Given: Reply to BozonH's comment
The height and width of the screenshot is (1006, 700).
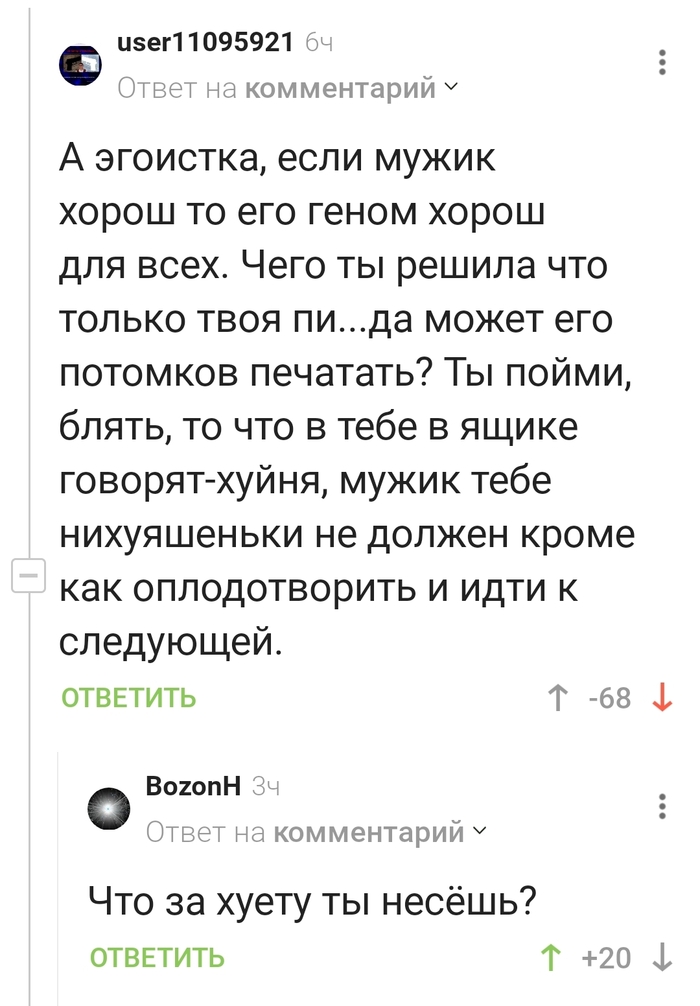Looking at the screenshot, I should [157, 958].
